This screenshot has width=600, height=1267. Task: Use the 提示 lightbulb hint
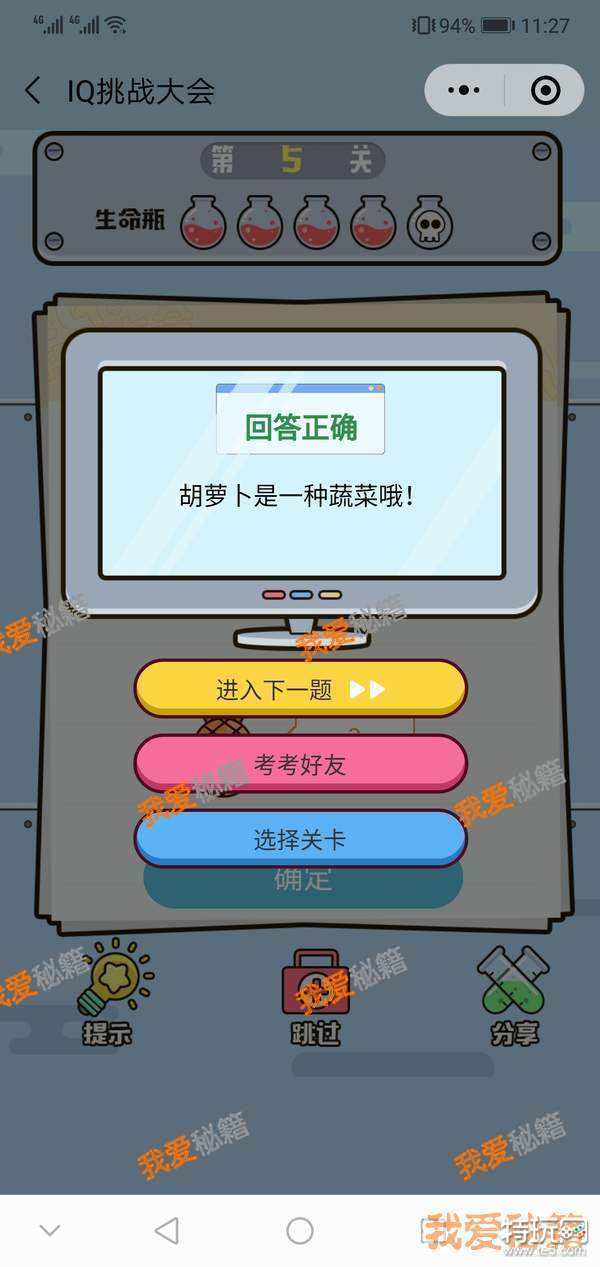tap(109, 993)
